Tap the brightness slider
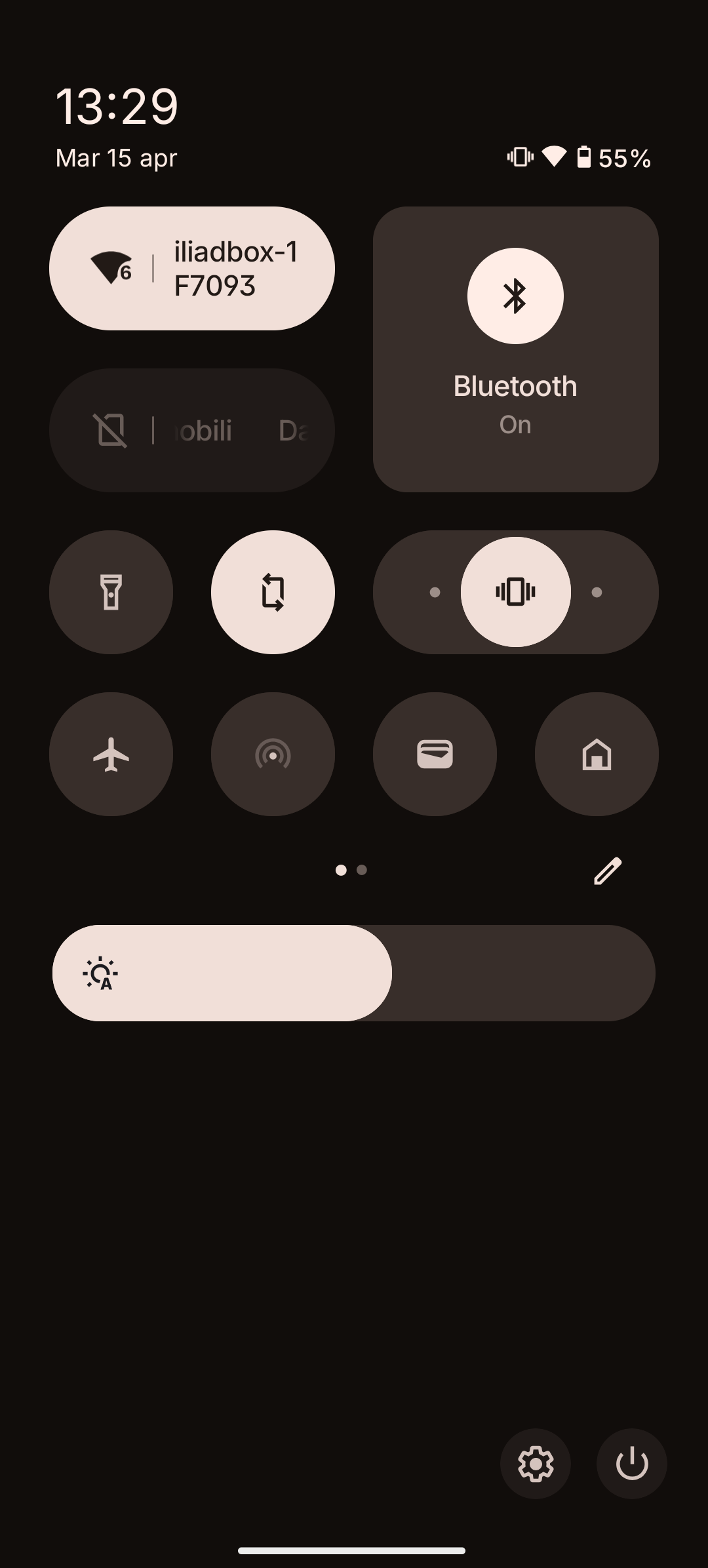 [354, 973]
